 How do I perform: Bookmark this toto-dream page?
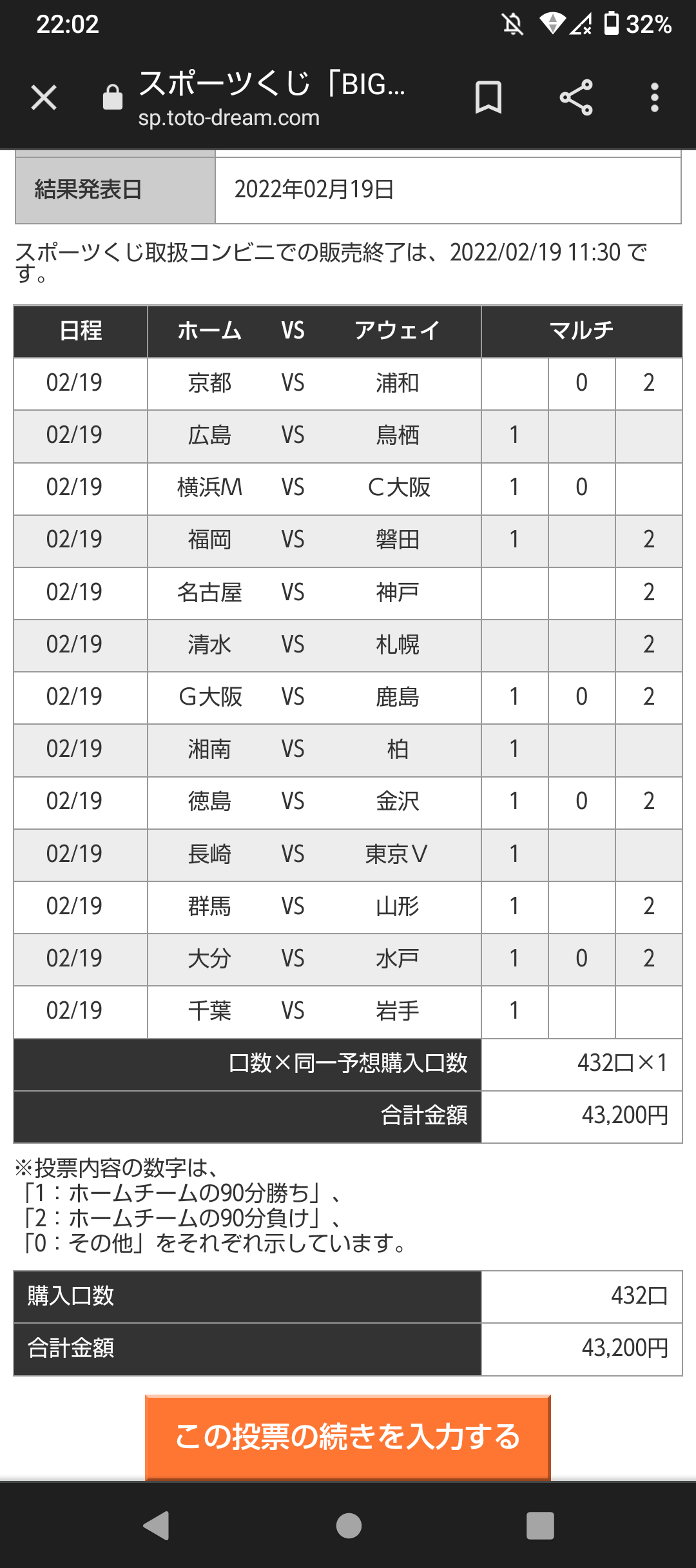[488, 98]
